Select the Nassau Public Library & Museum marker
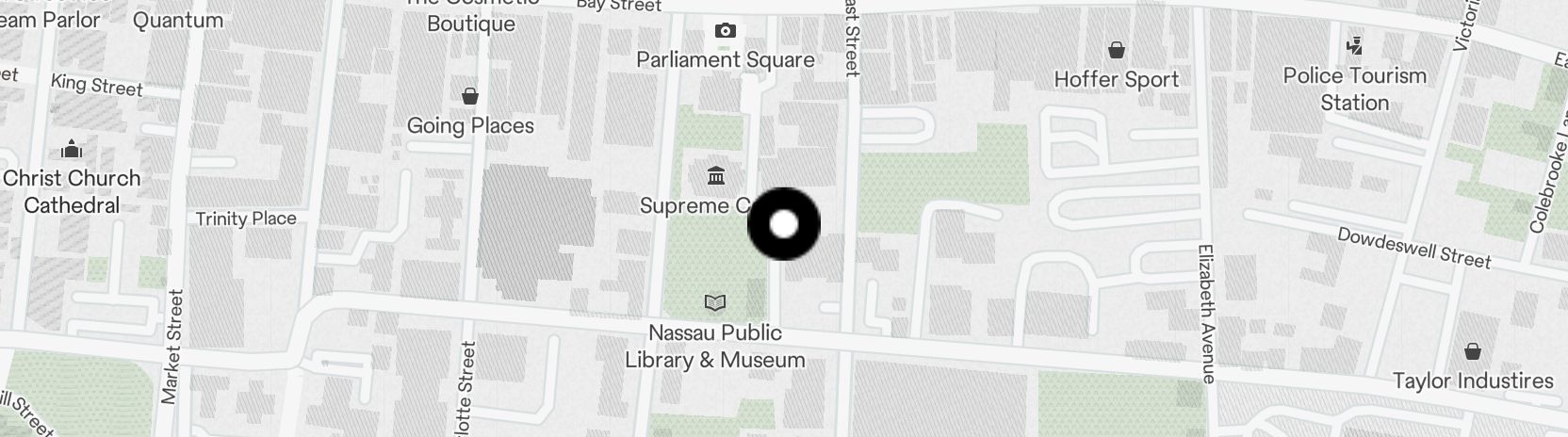 point(716,302)
